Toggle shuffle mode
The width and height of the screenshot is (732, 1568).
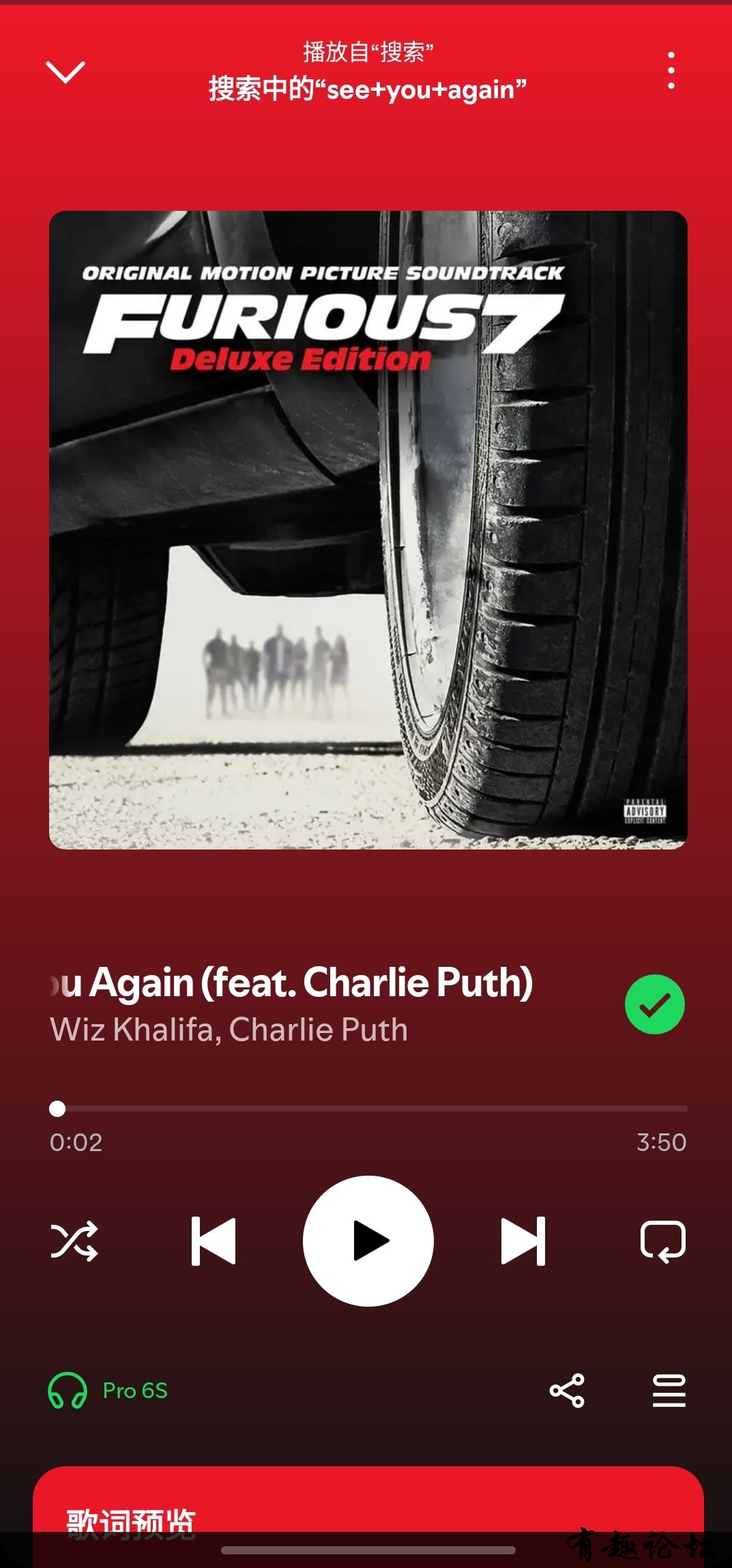coord(74,1240)
